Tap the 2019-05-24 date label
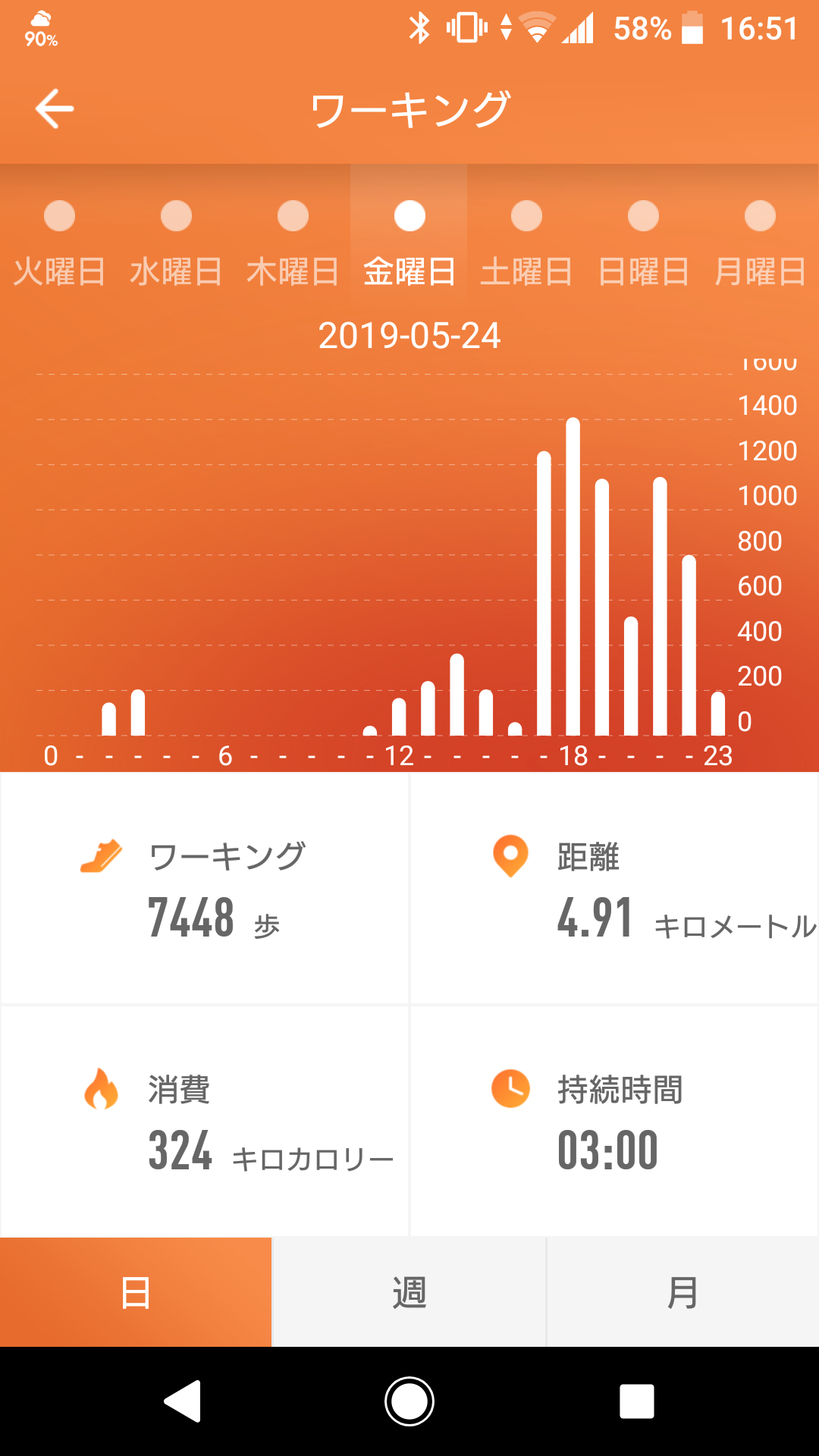Image resolution: width=819 pixels, height=1456 pixels. [409, 337]
